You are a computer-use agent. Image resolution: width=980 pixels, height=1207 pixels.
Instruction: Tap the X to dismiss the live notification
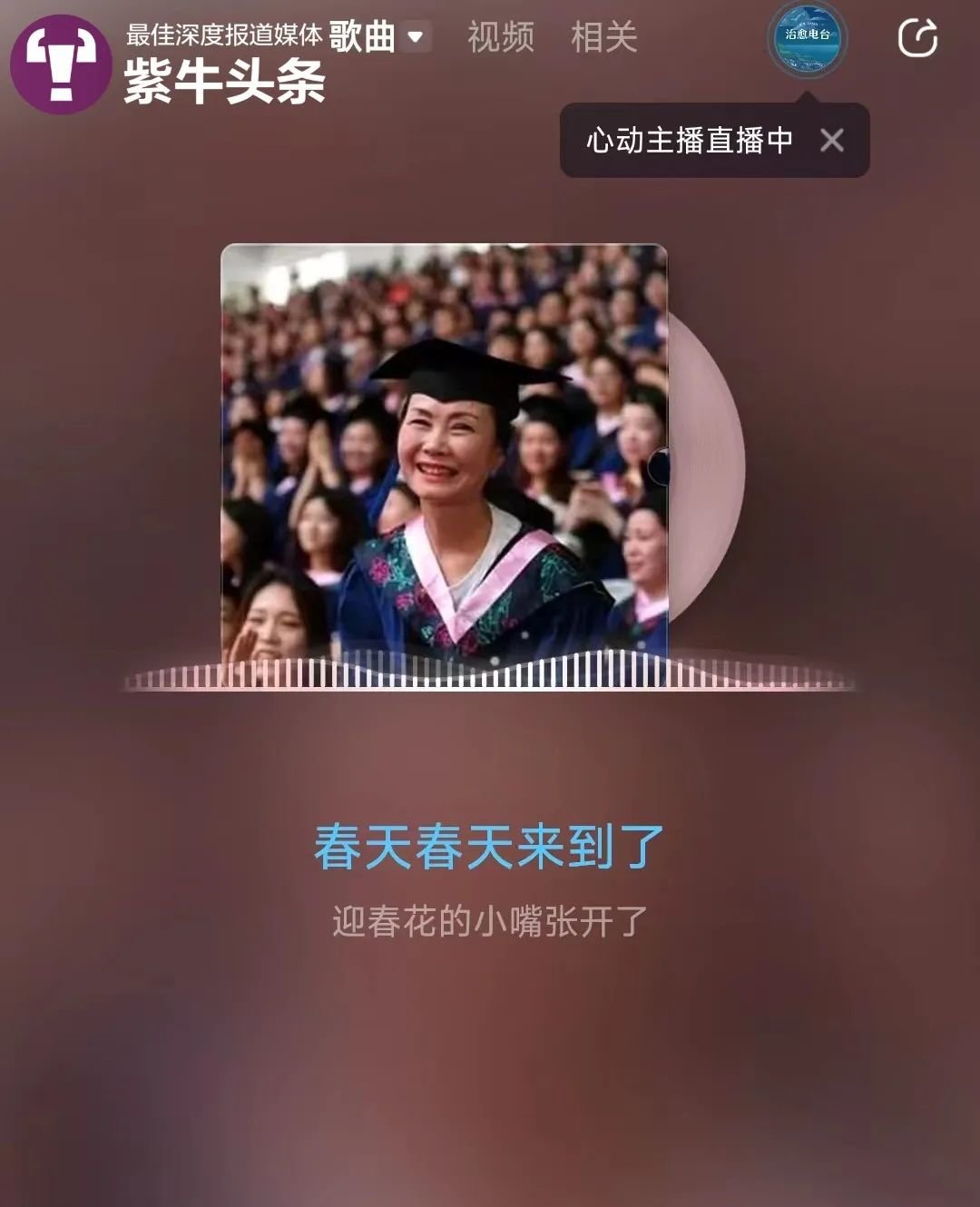831,139
